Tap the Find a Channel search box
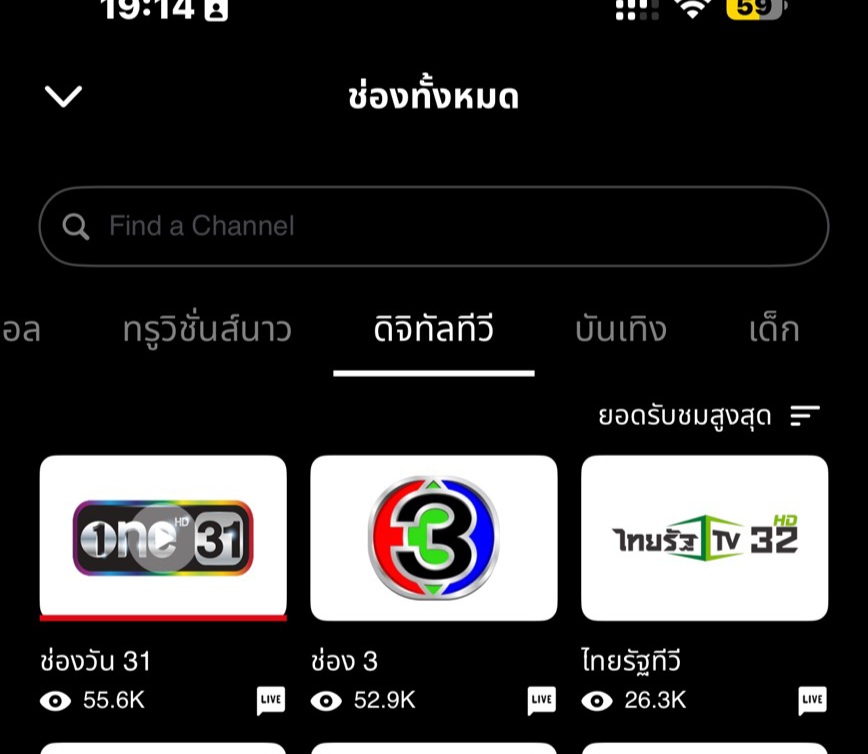The height and width of the screenshot is (754, 868). (x=433, y=226)
